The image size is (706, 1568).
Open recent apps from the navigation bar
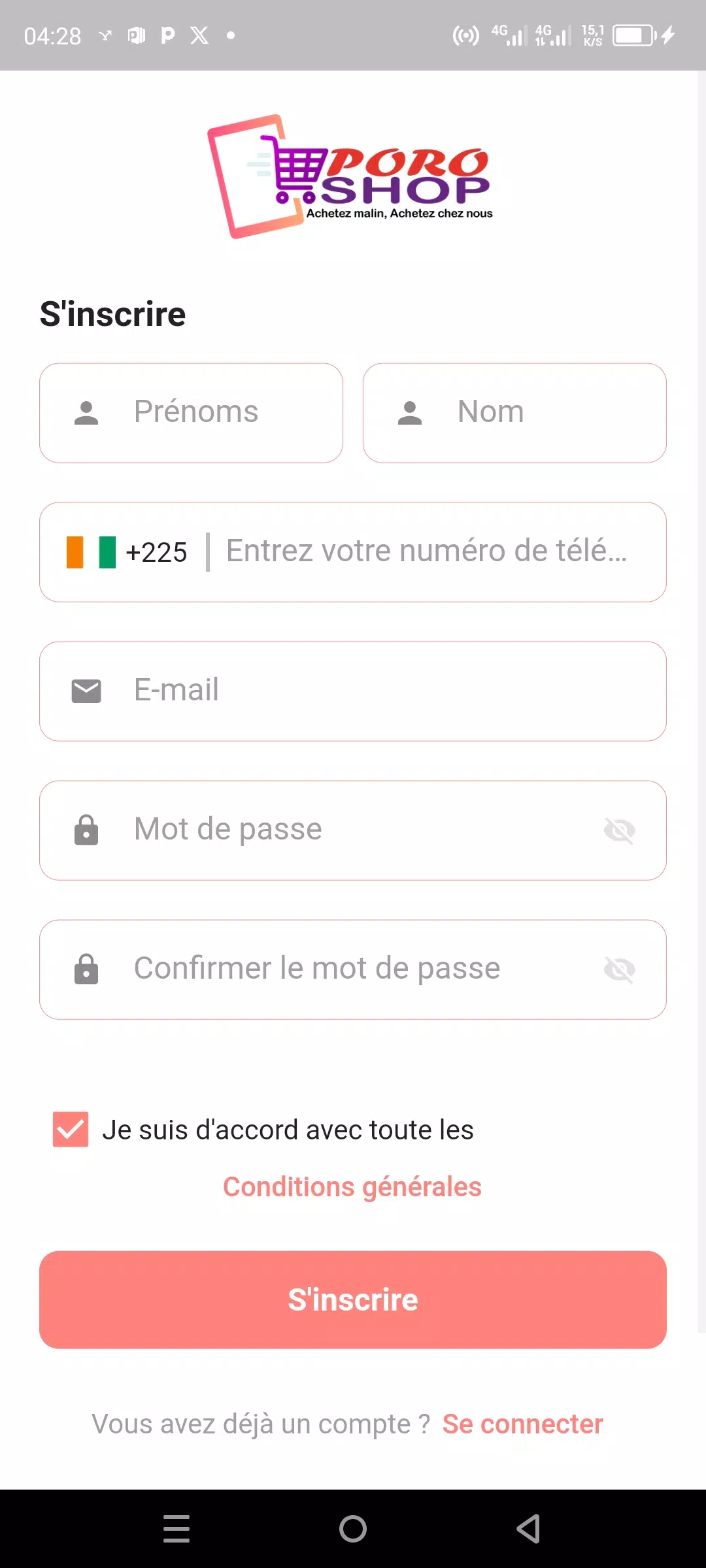(176, 1529)
